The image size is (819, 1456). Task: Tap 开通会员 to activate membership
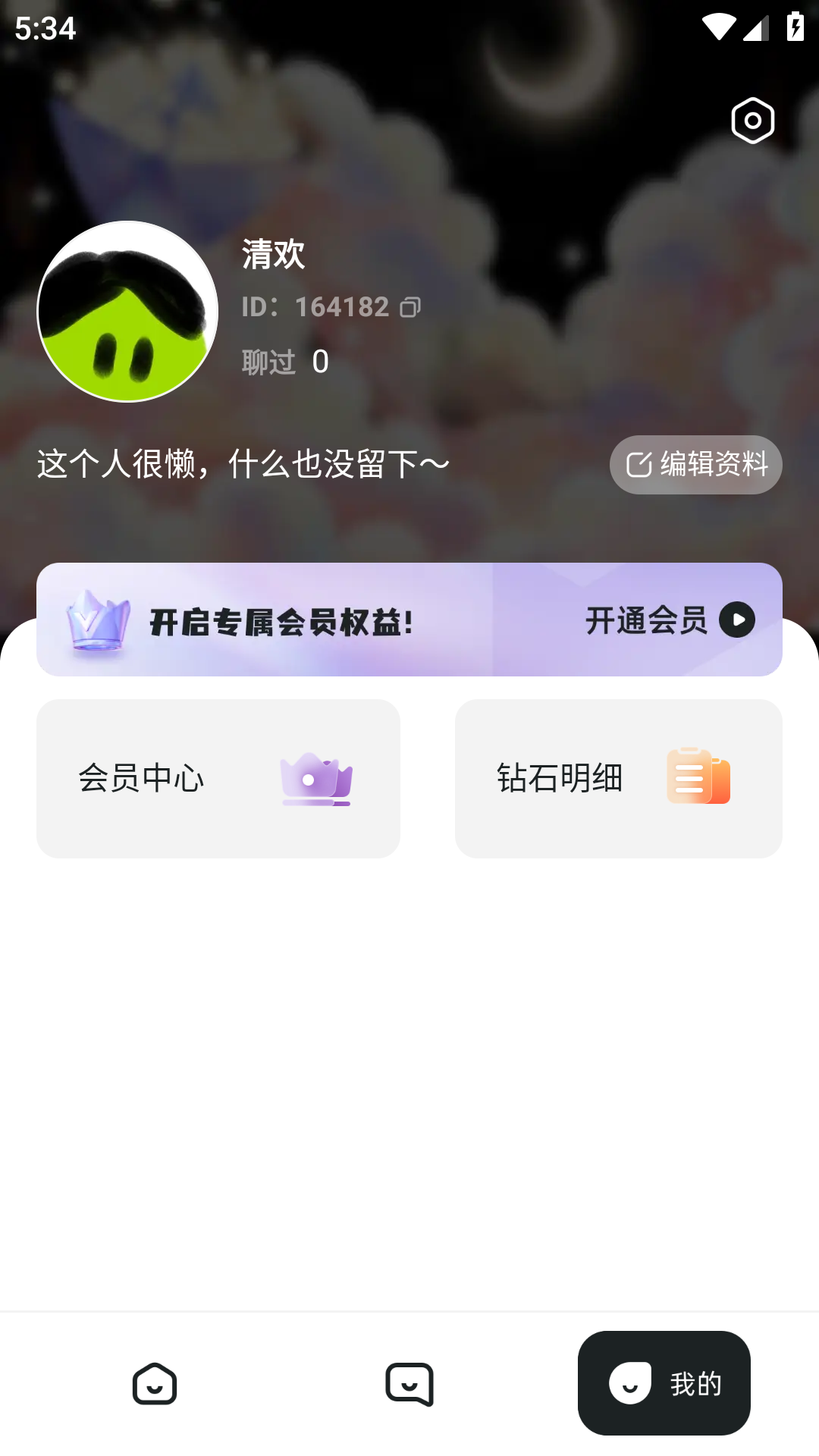[669, 620]
